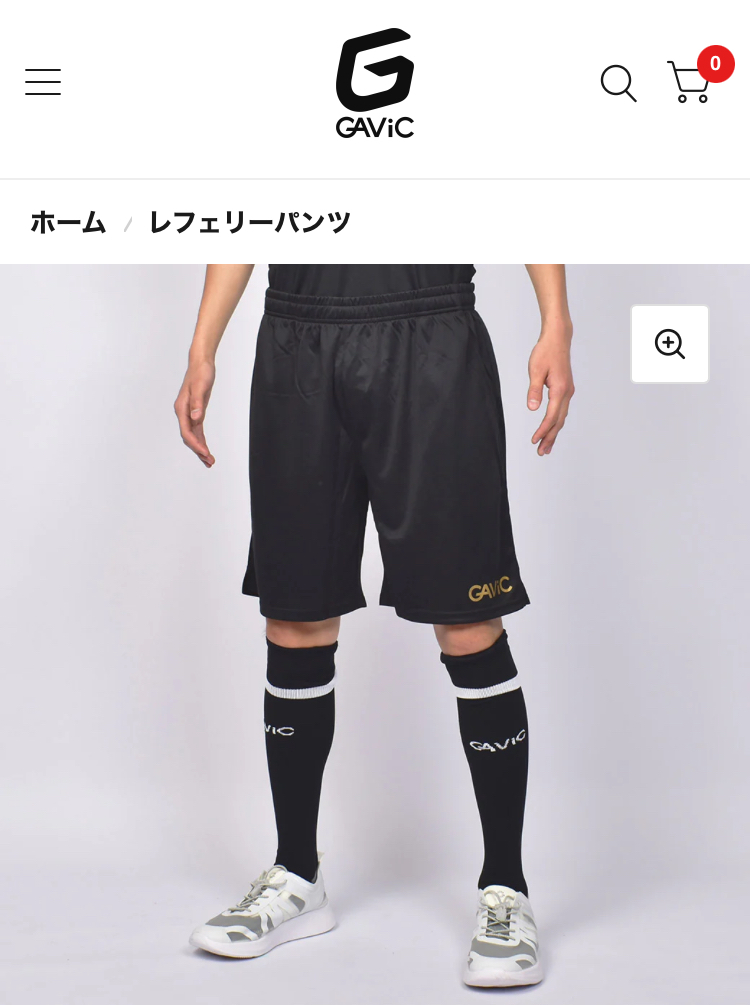Go to the GAViC homepage via logo
This screenshot has height=1005, width=750.
374,84
